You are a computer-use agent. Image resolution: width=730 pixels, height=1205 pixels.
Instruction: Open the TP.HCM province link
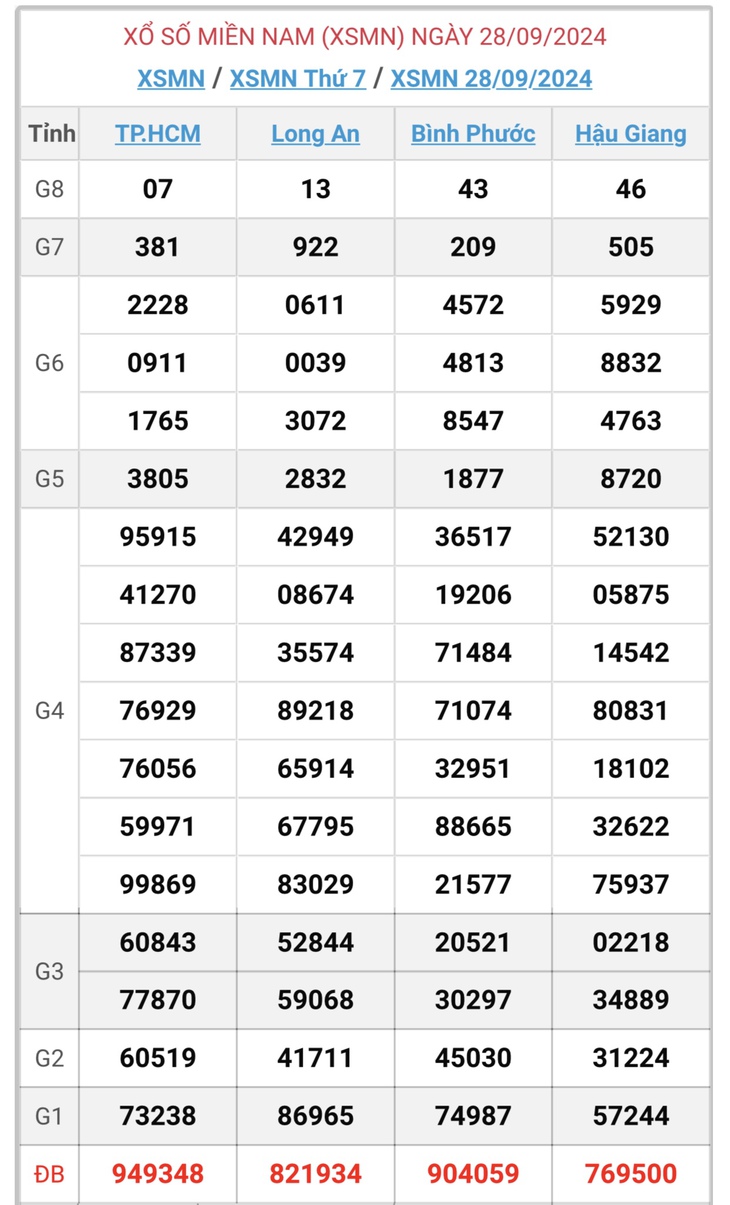point(158,134)
